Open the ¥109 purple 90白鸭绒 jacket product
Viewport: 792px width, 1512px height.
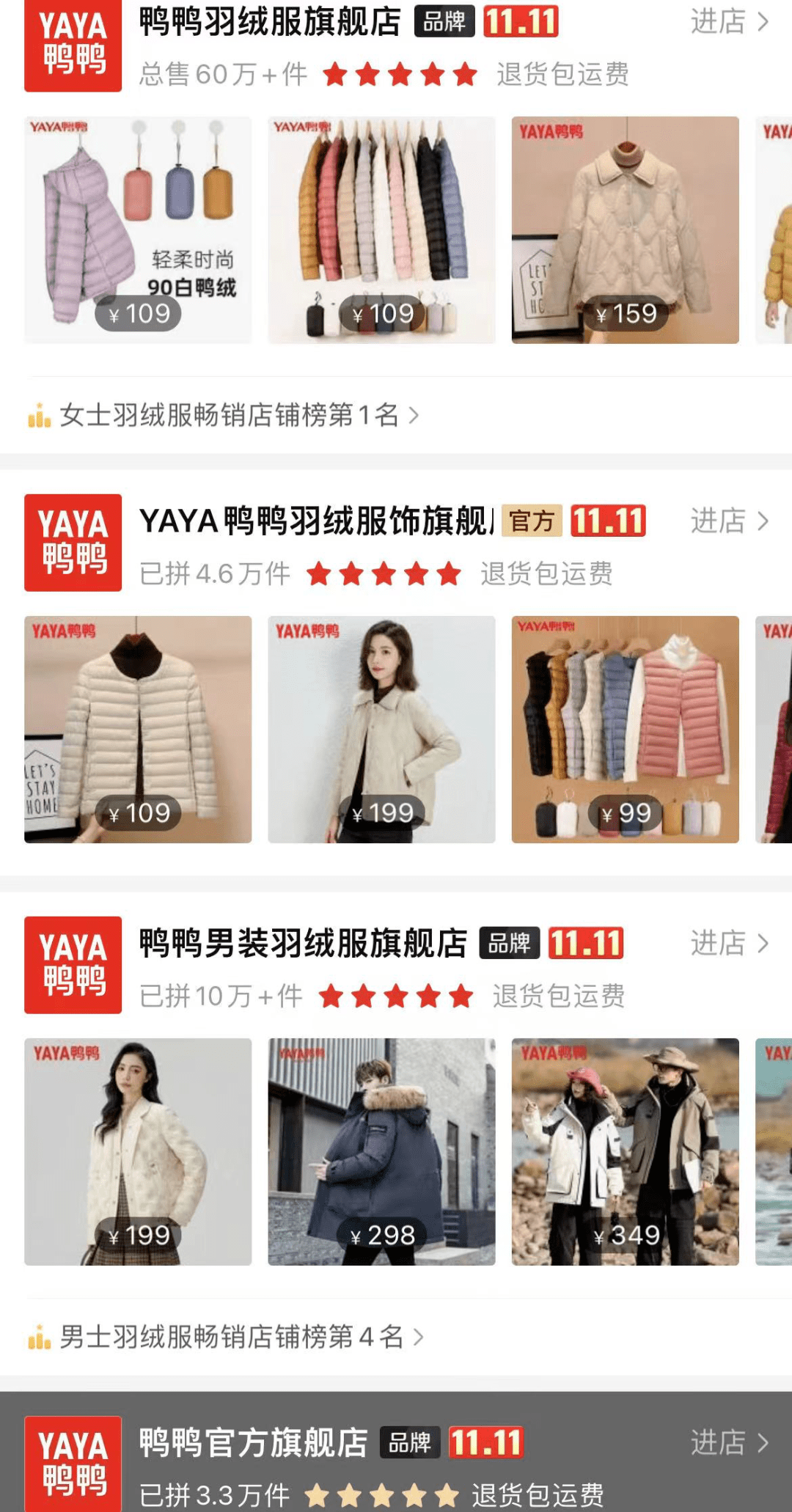pos(138,230)
